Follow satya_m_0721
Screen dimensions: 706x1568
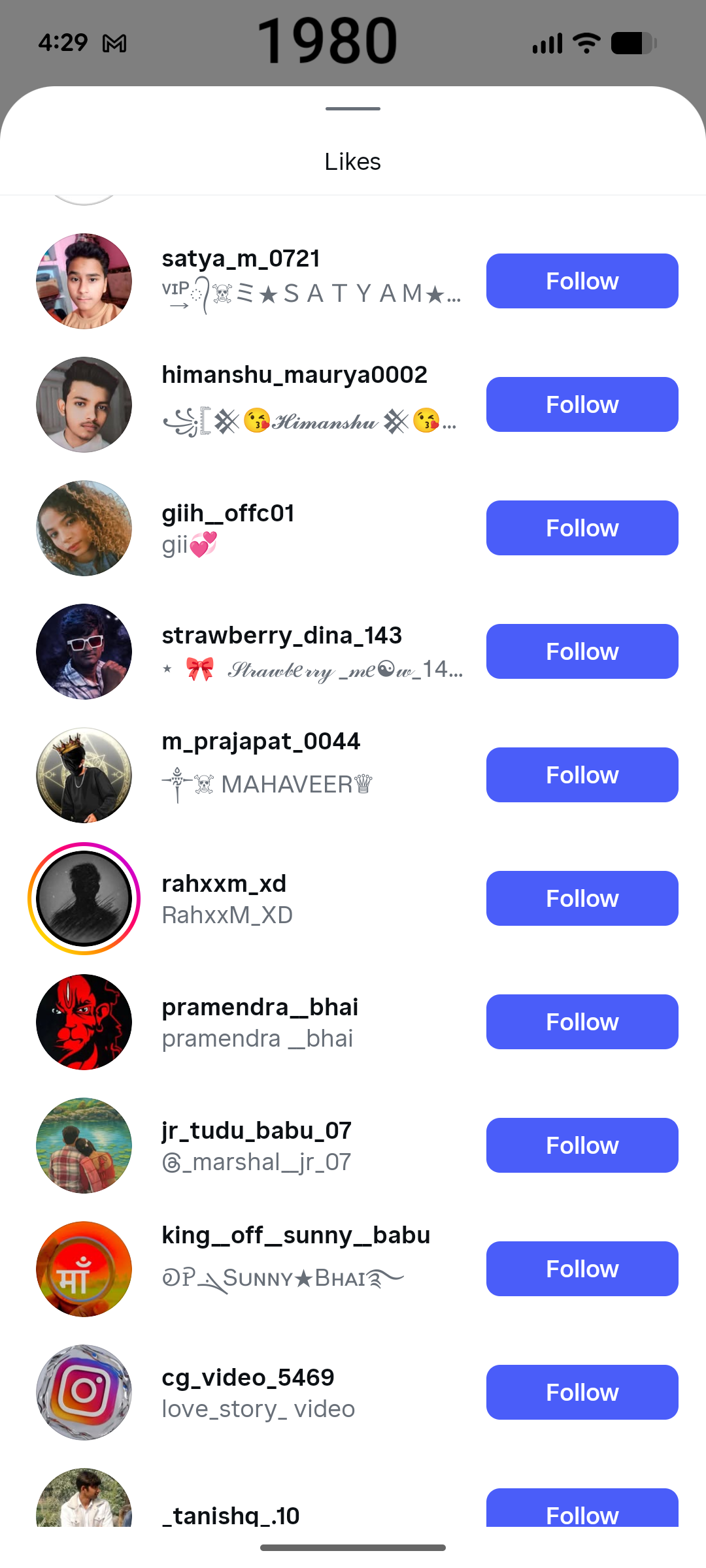(x=582, y=281)
